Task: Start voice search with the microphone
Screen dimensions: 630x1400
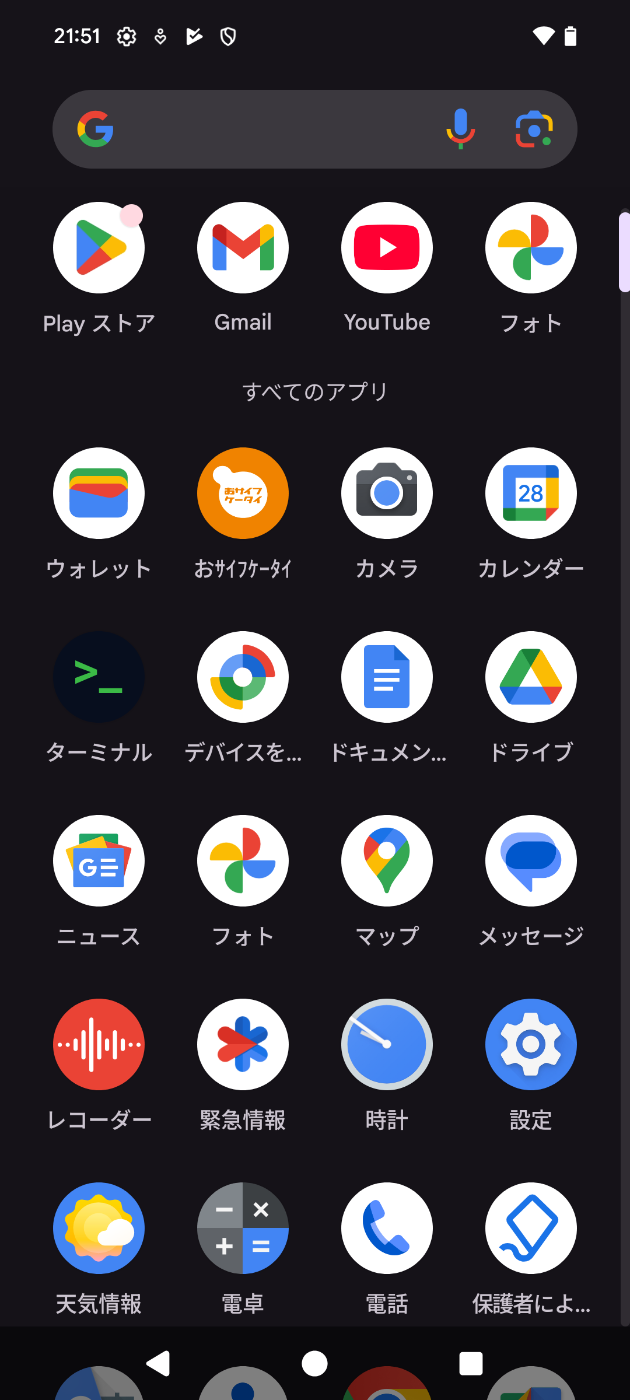Action: pyautogui.click(x=460, y=129)
